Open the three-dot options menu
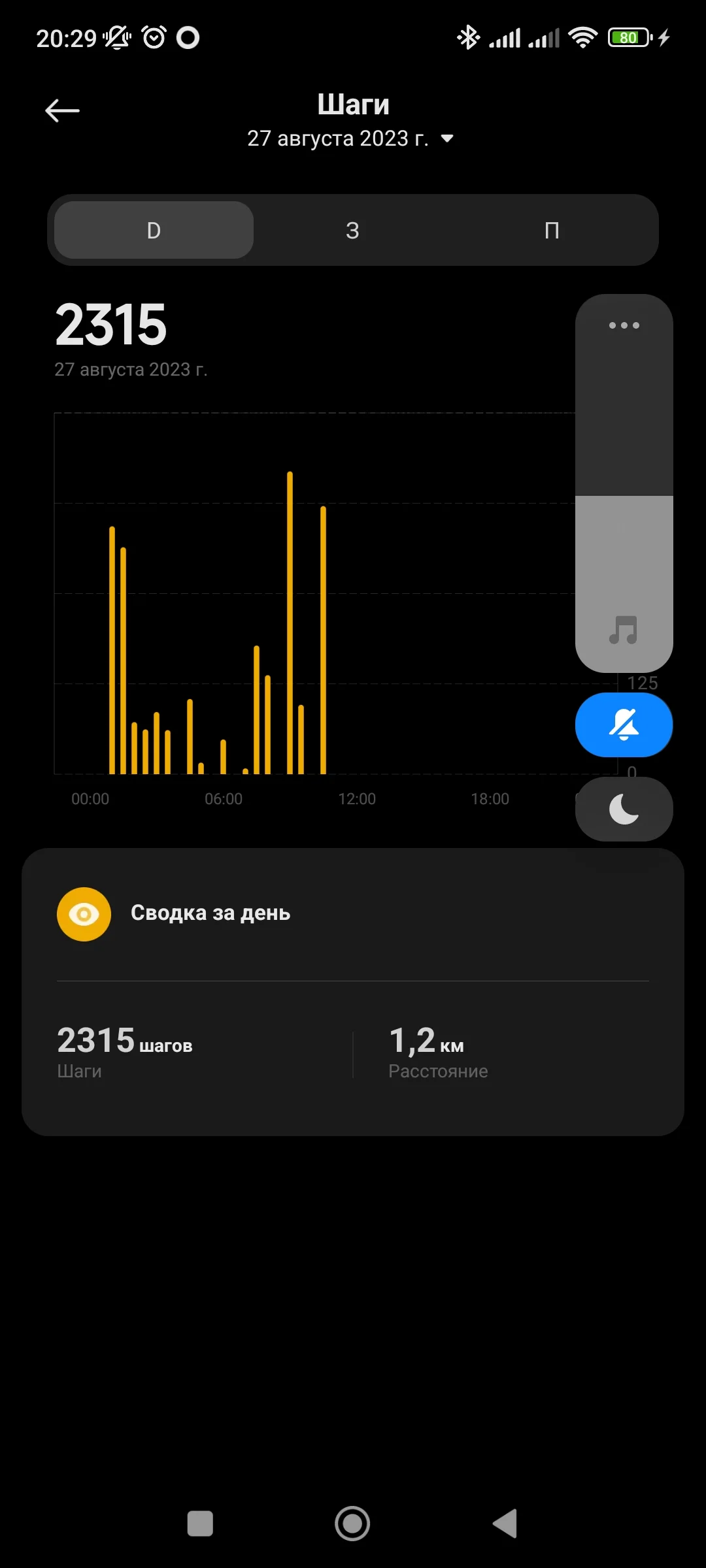Viewport: 706px width, 1568px height. (623, 325)
